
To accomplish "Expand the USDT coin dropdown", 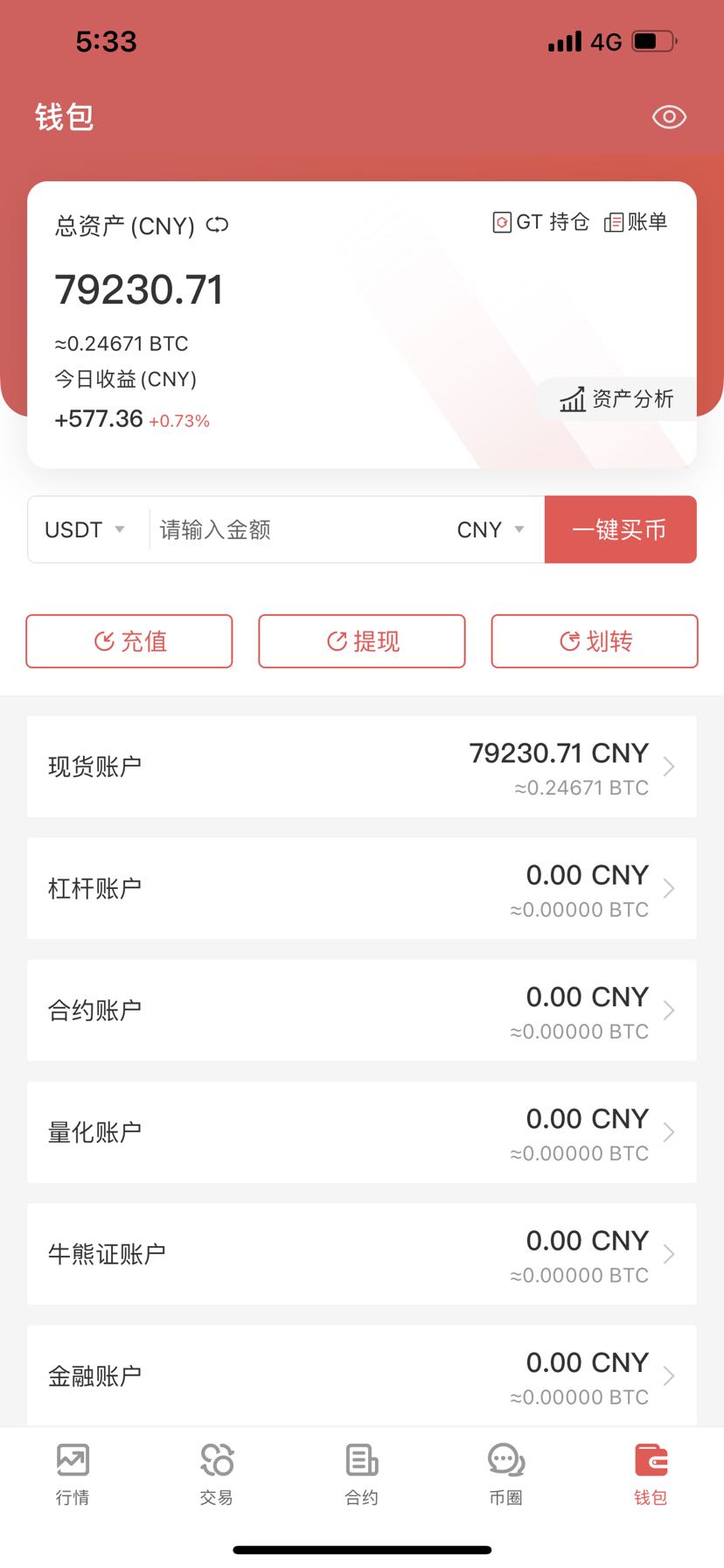I will (86, 529).
